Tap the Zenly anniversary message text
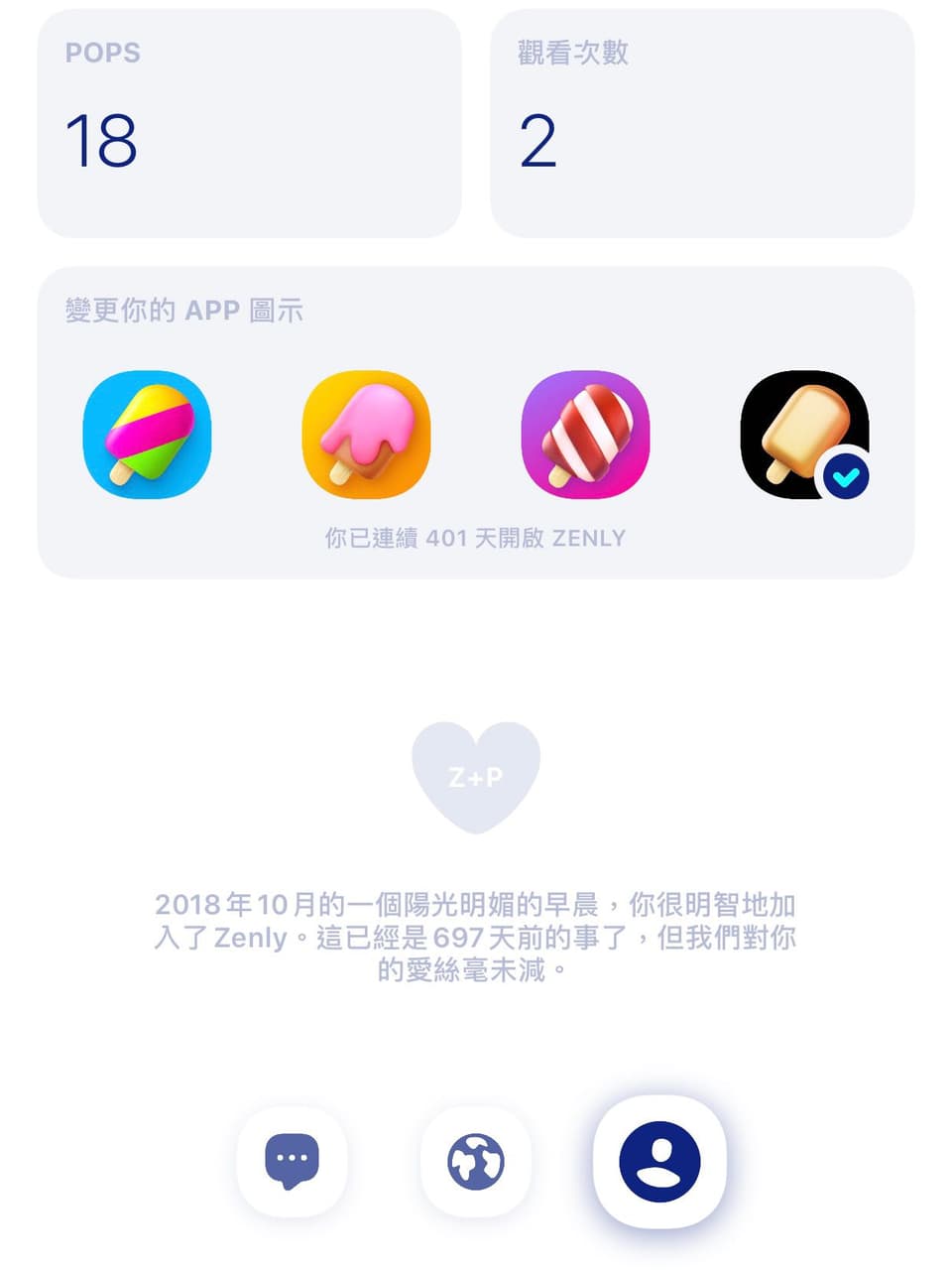Viewport: 952px width, 1270px height. pyautogui.click(x=476, y=937)
